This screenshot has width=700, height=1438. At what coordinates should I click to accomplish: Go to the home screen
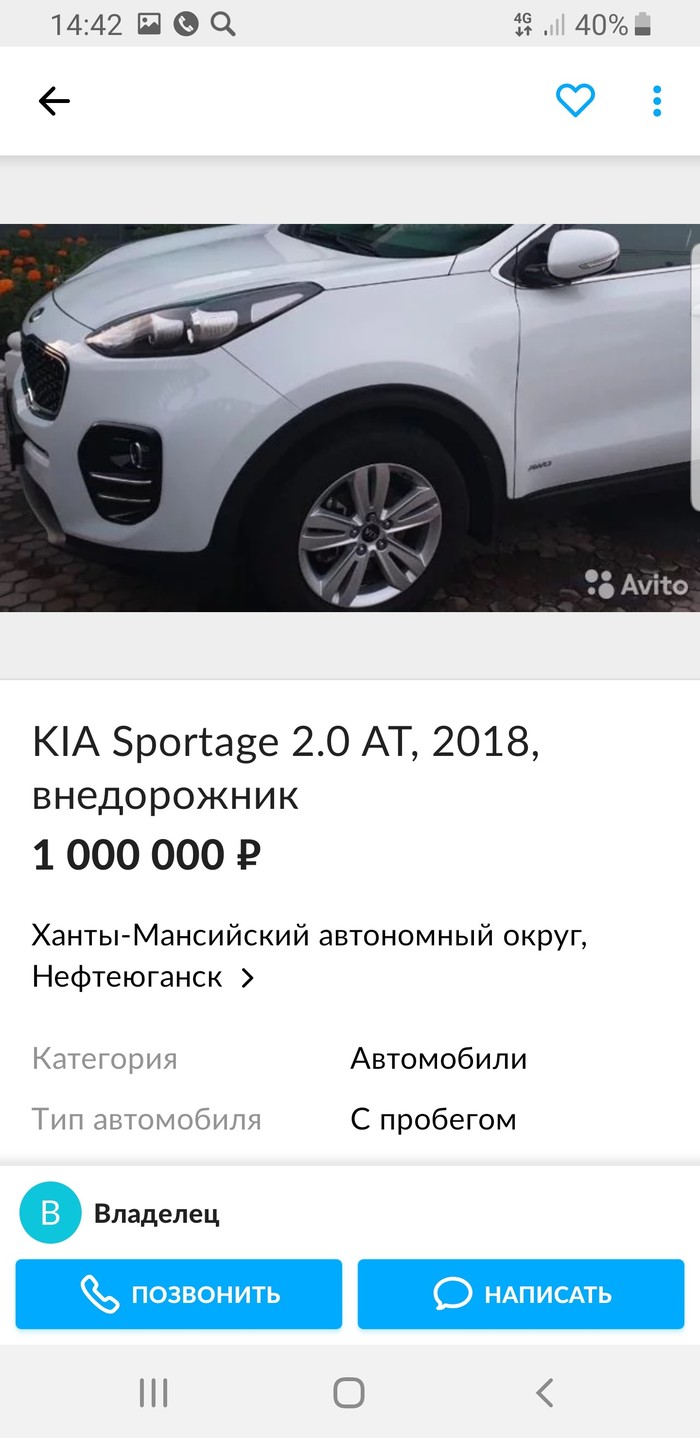(x=349, y=1392)
